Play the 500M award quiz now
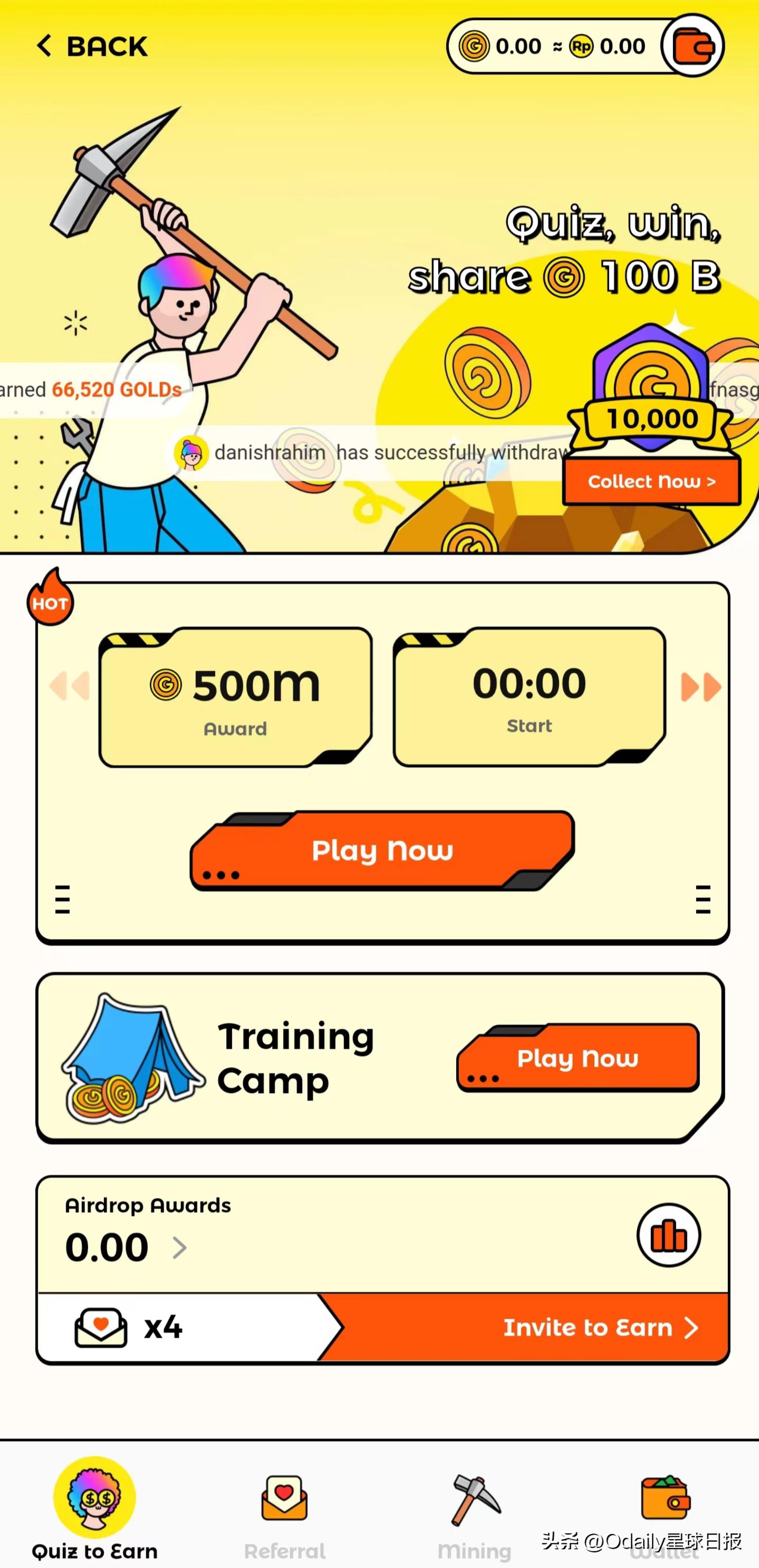The width and height of the screenshot is (759, 1568). click(382, 850)
